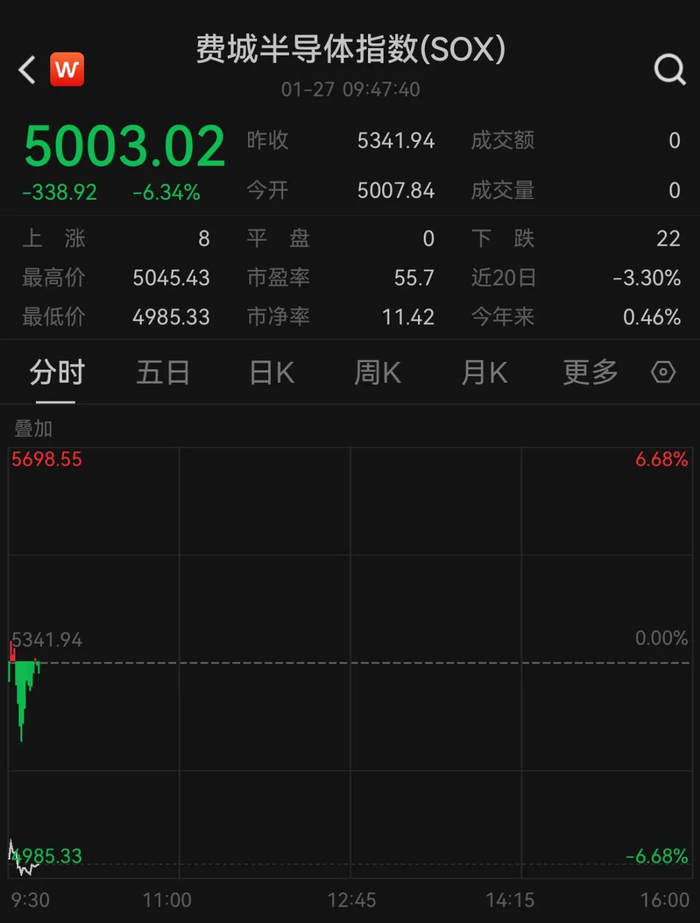Tap the 叠加 overlay button
The width and height of the screenshot is (700, 923).
[x=33, y=428]
